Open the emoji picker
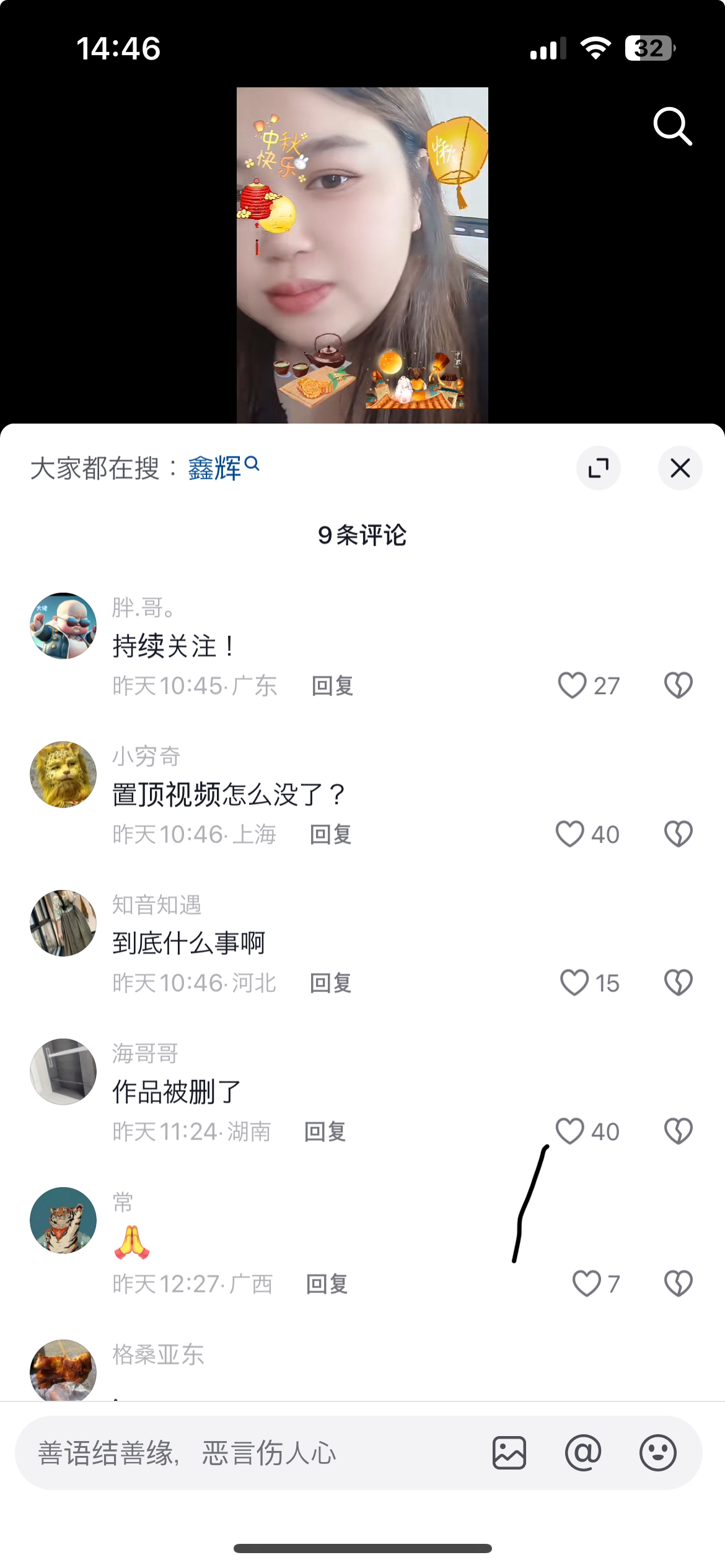The width and height of the screenshot is (725, 1568). click(x=657, y=1453)
